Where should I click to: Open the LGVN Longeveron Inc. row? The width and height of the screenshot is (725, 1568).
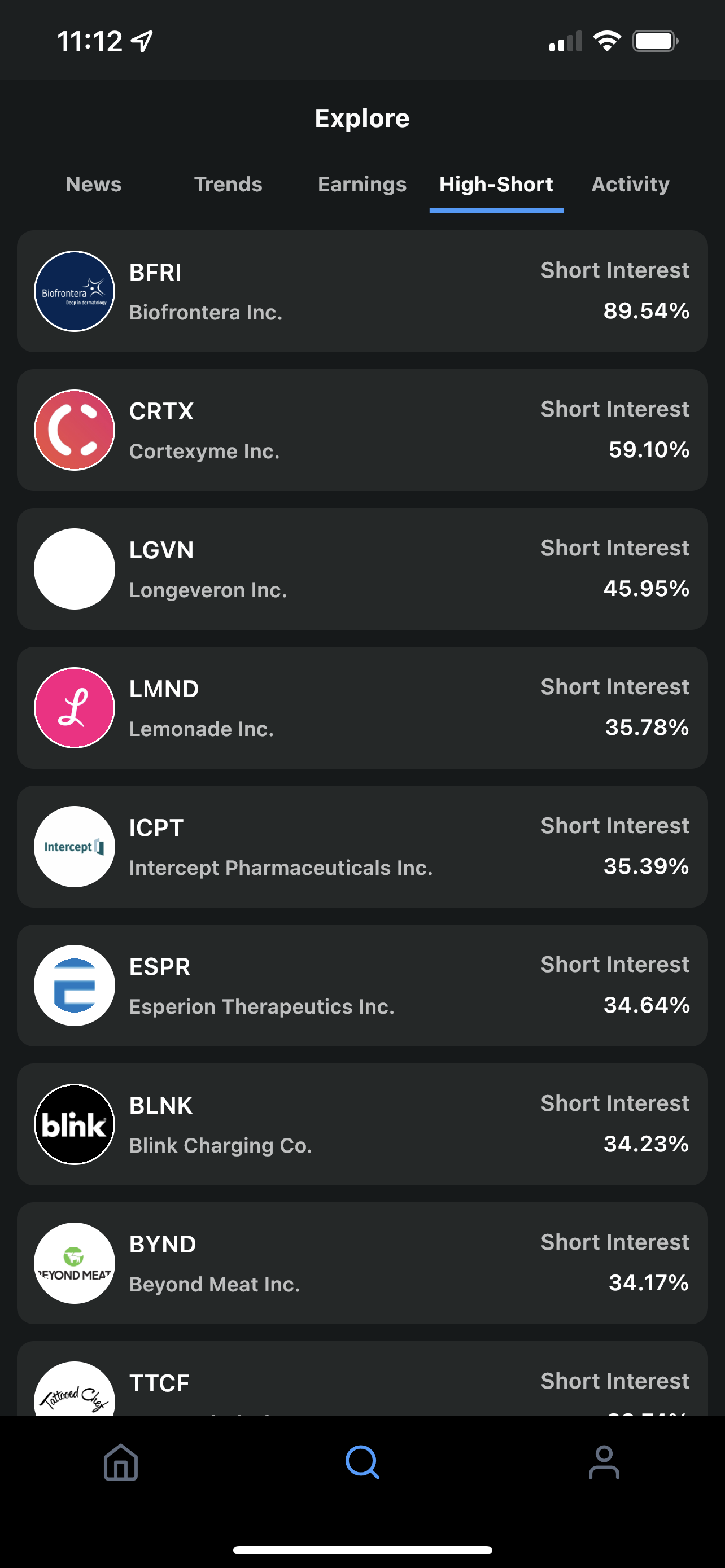(362, 568)
